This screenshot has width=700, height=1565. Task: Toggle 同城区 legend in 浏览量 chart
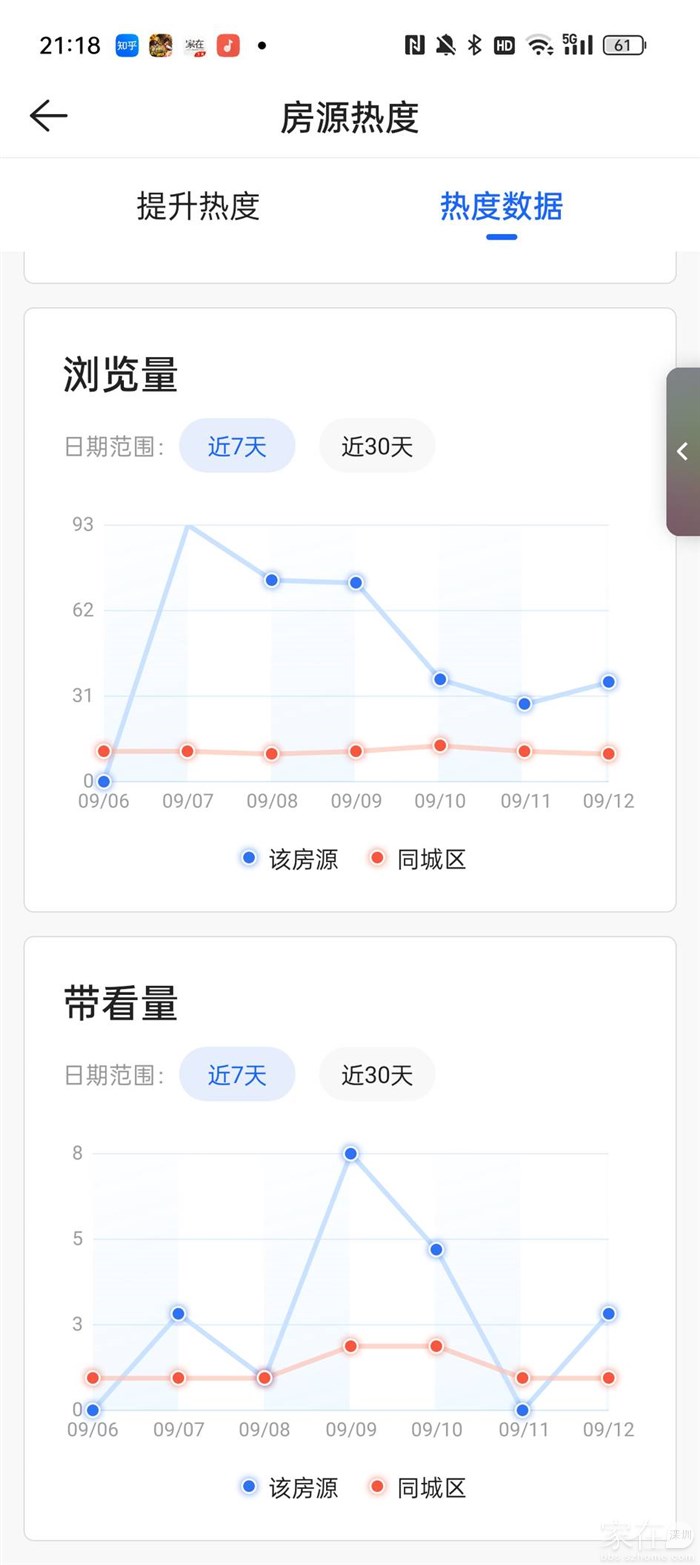pyautogui.click(x=418, y=858)
